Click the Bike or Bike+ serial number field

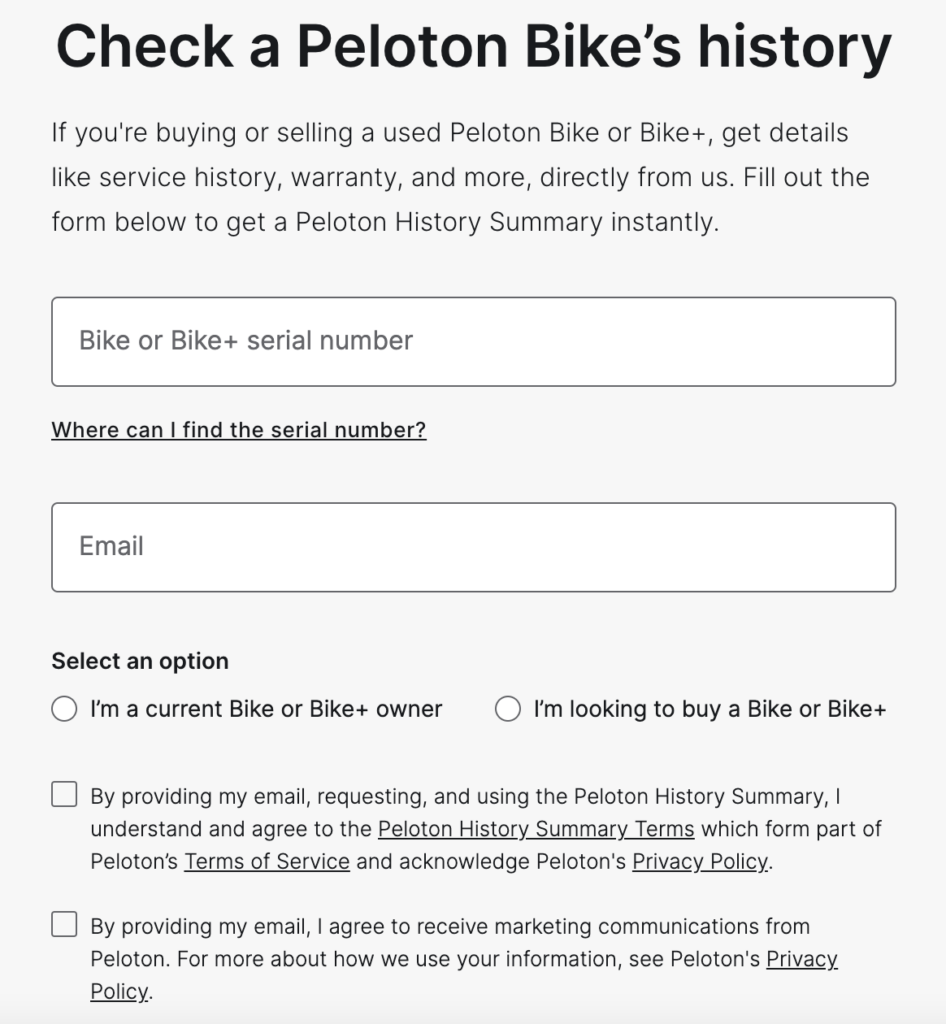coord(473,341)
